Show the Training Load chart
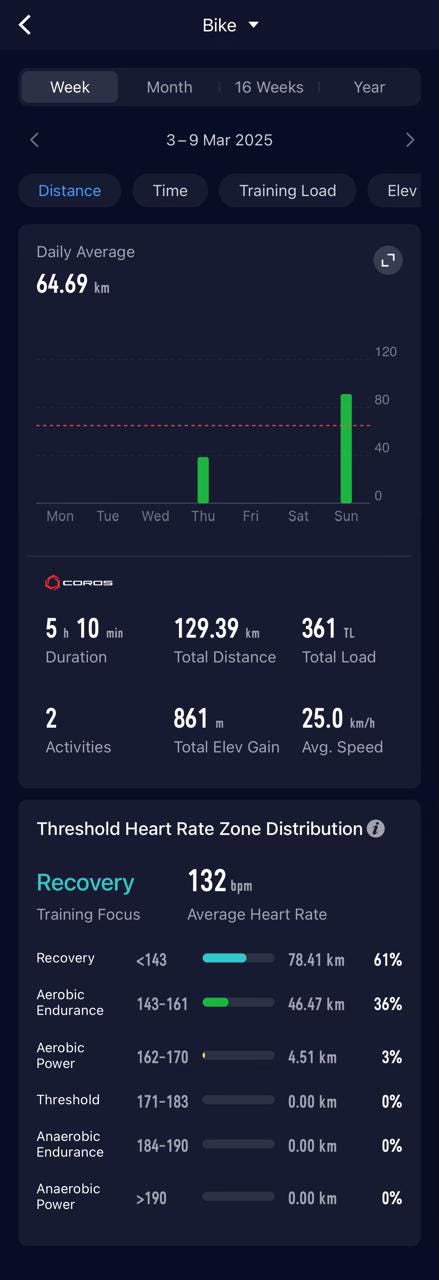Screen dimensions: 439x1280 point(288,191)
